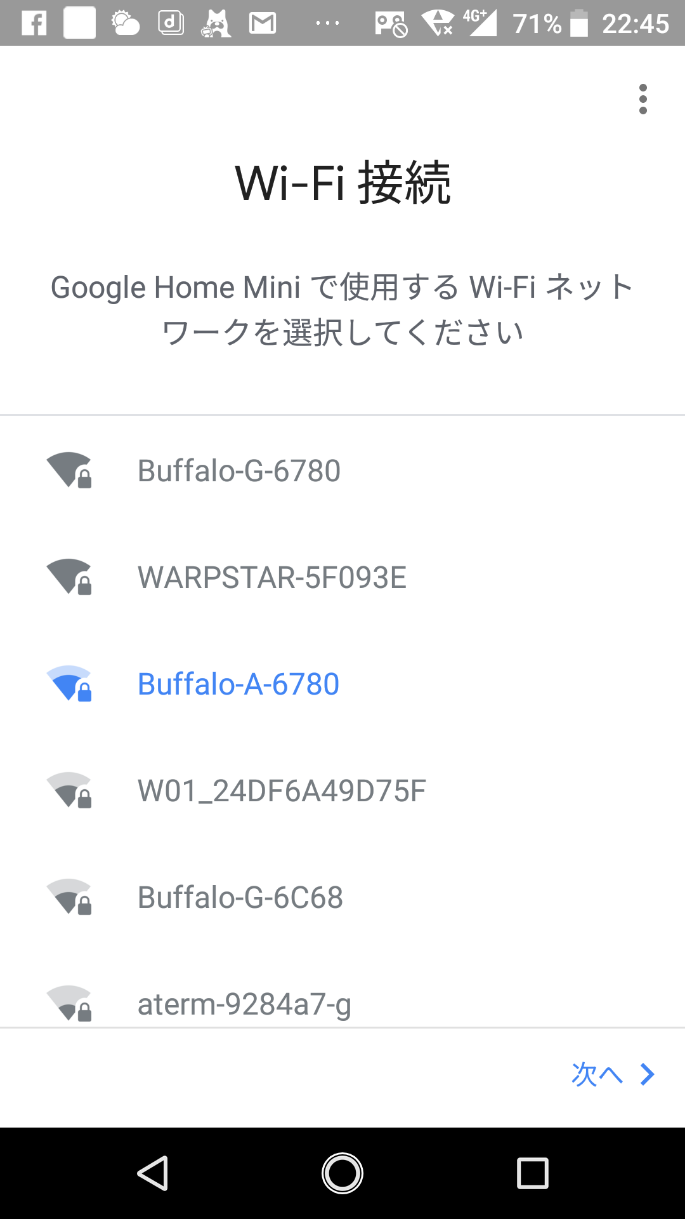Select the highlighted Buffalo-A-6780 network
This screenshot has height=1219, width=685.
tap(342, 684)
